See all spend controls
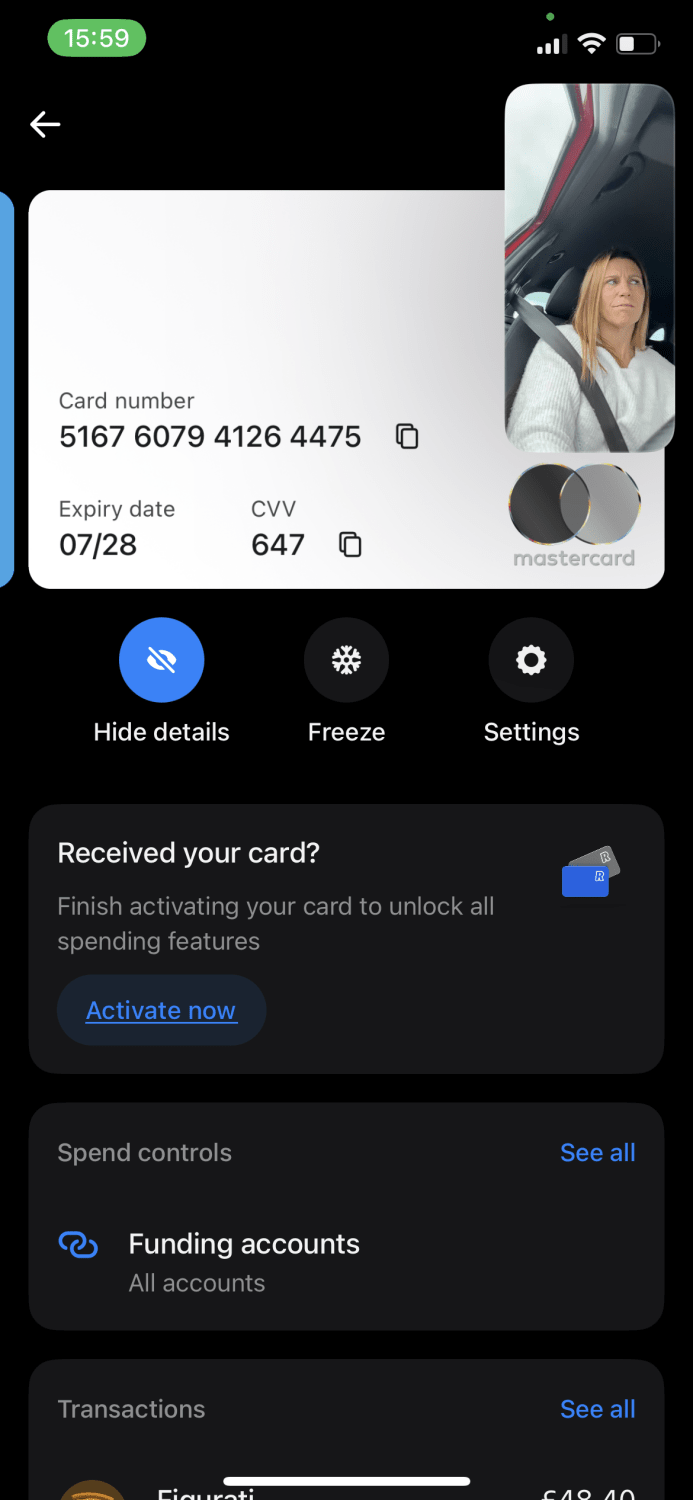The height and width of the screenshot is (1500, 693). coord(597,1153)
